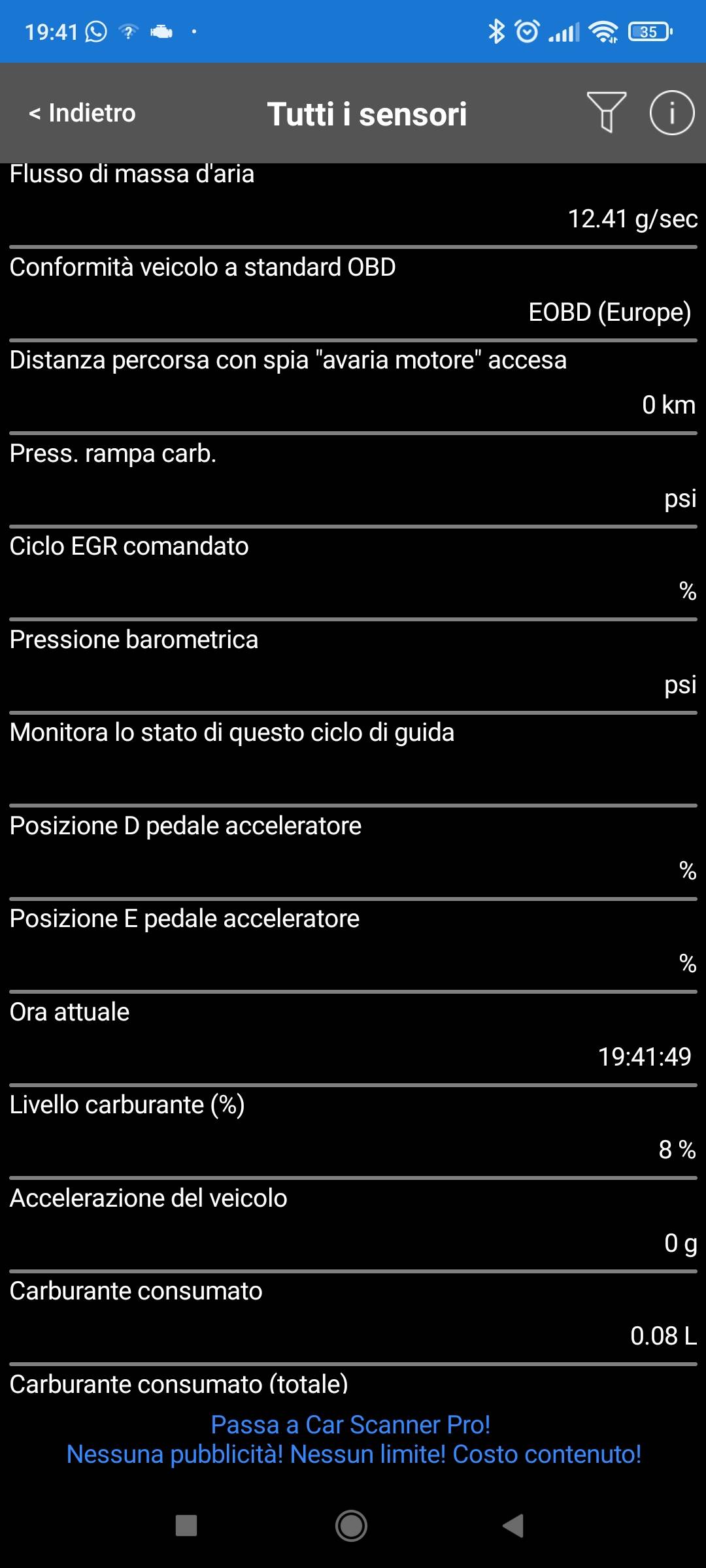Select Accelerazione del veicolo row
The height and width of the screenshot is (1568, 706).
353,1225
